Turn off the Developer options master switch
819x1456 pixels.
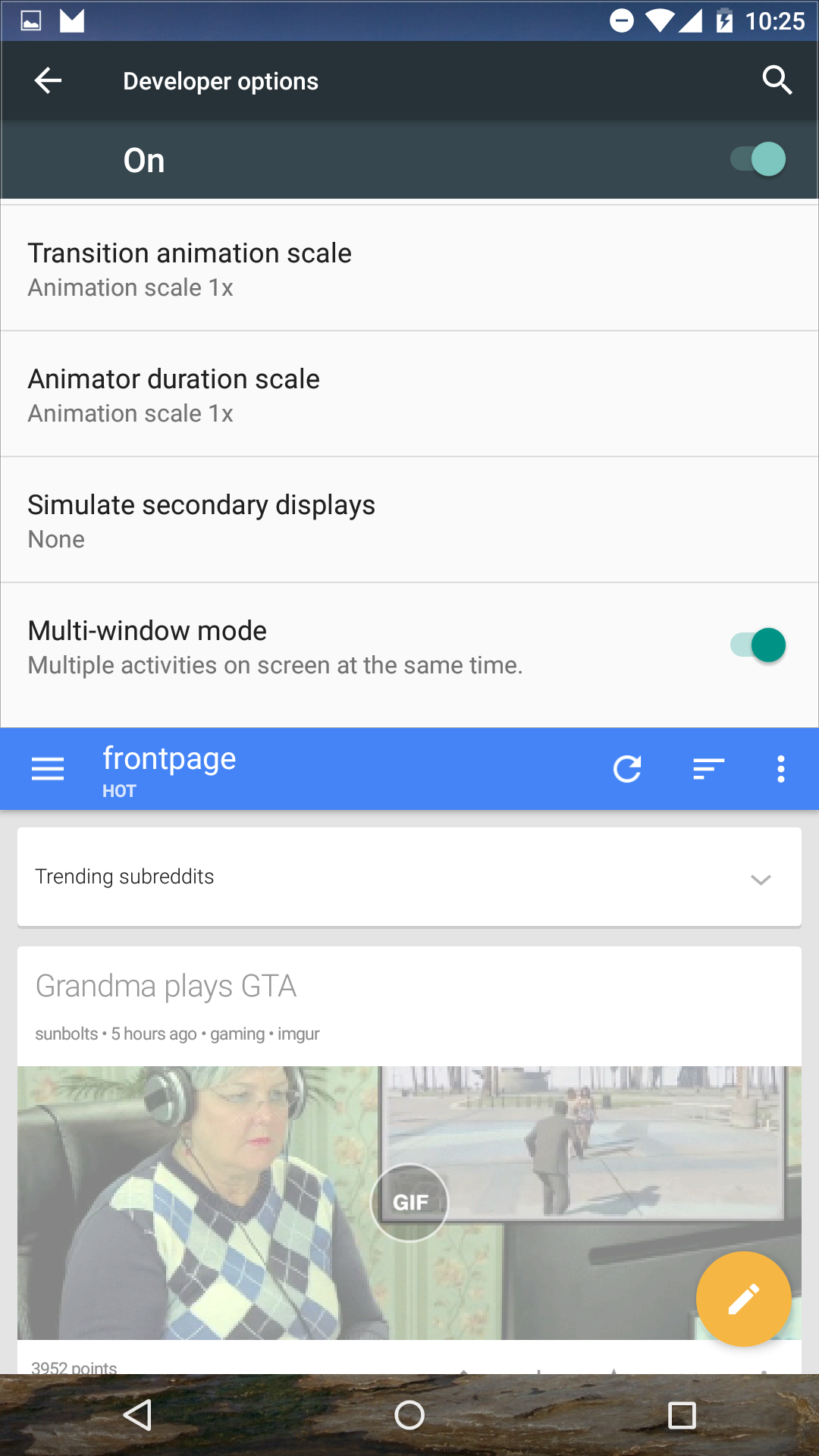point(758,159)
